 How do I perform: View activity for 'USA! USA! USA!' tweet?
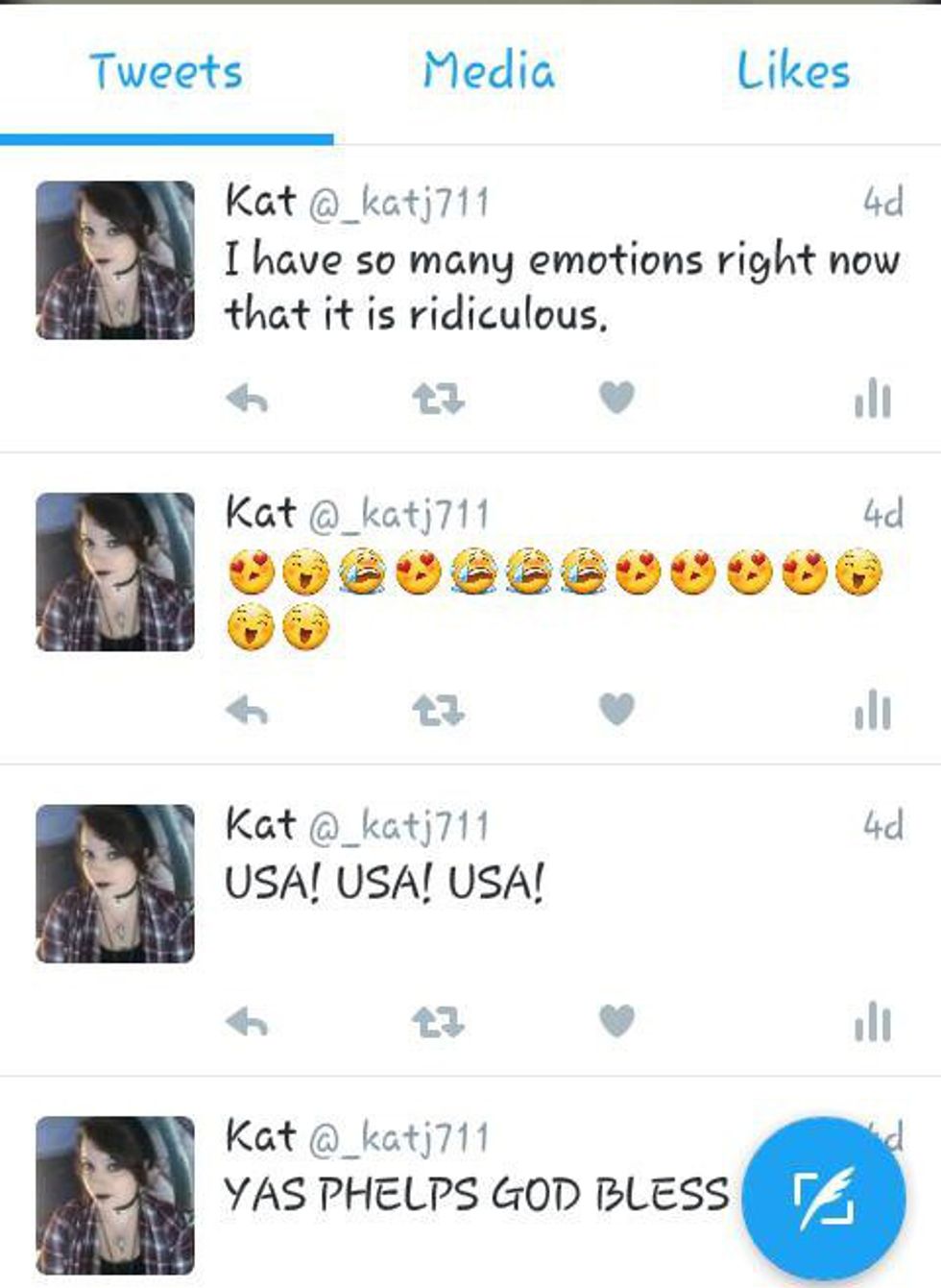tap(872, 1022)
